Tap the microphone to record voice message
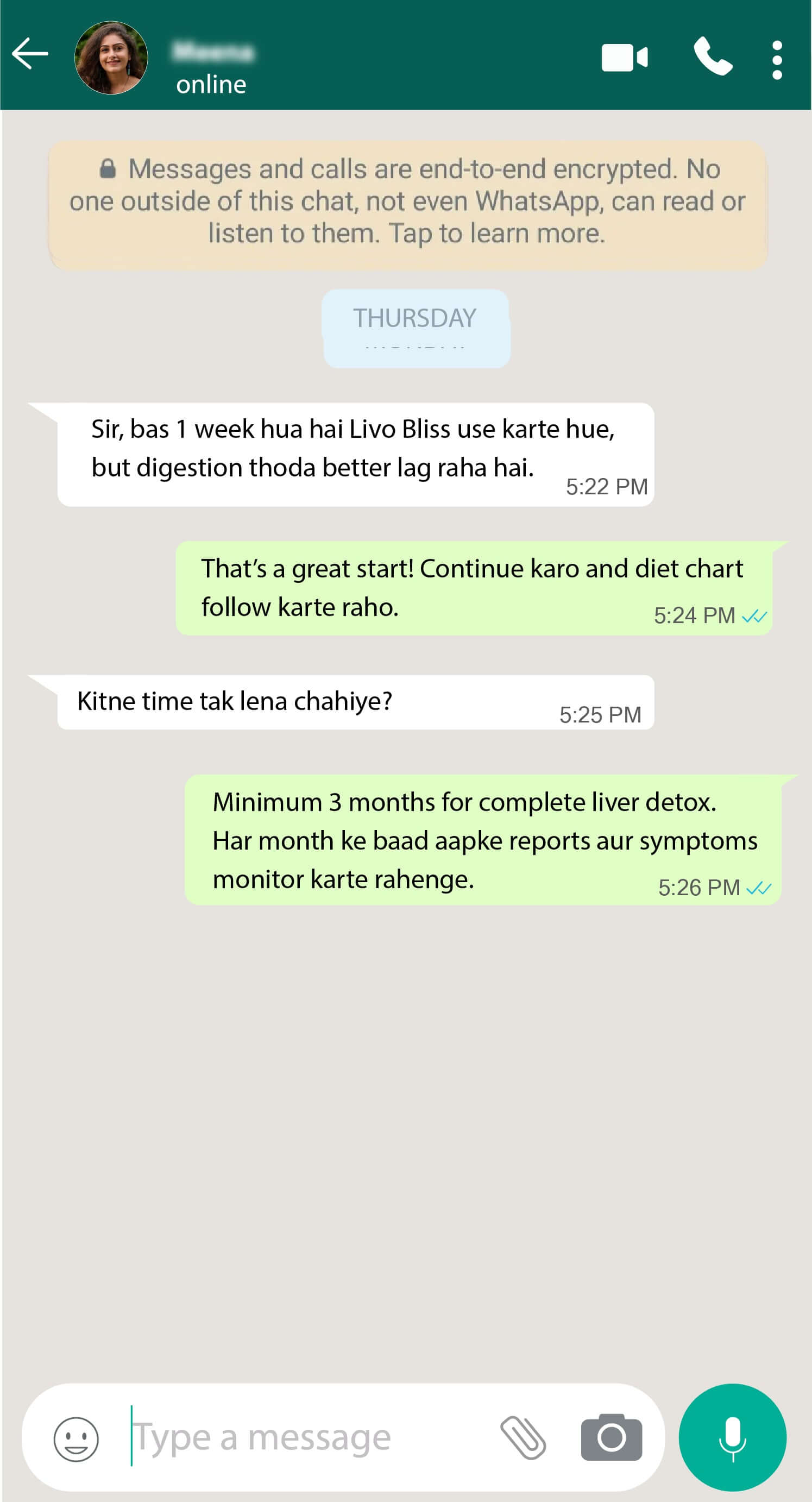This screenshot has width=812, height=1502. (732, 1438)
